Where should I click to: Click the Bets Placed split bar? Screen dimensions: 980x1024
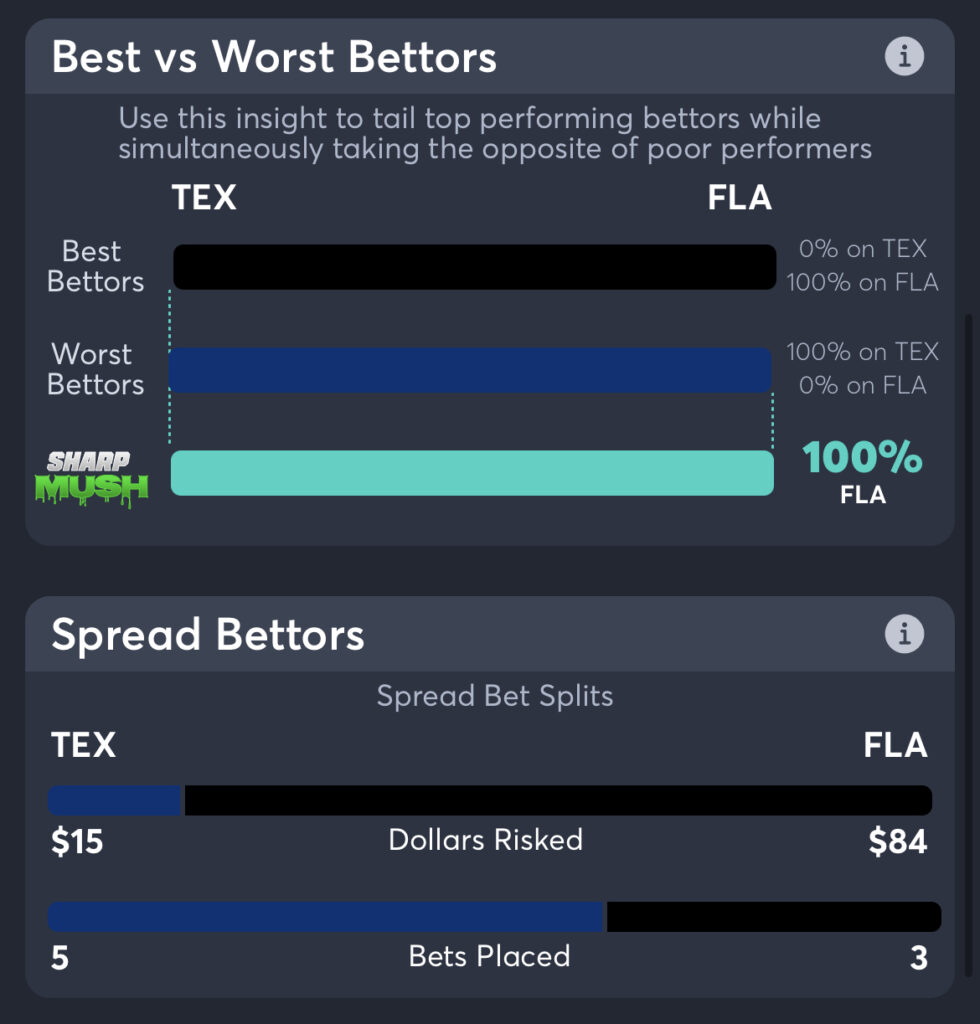tap(490, 917)
